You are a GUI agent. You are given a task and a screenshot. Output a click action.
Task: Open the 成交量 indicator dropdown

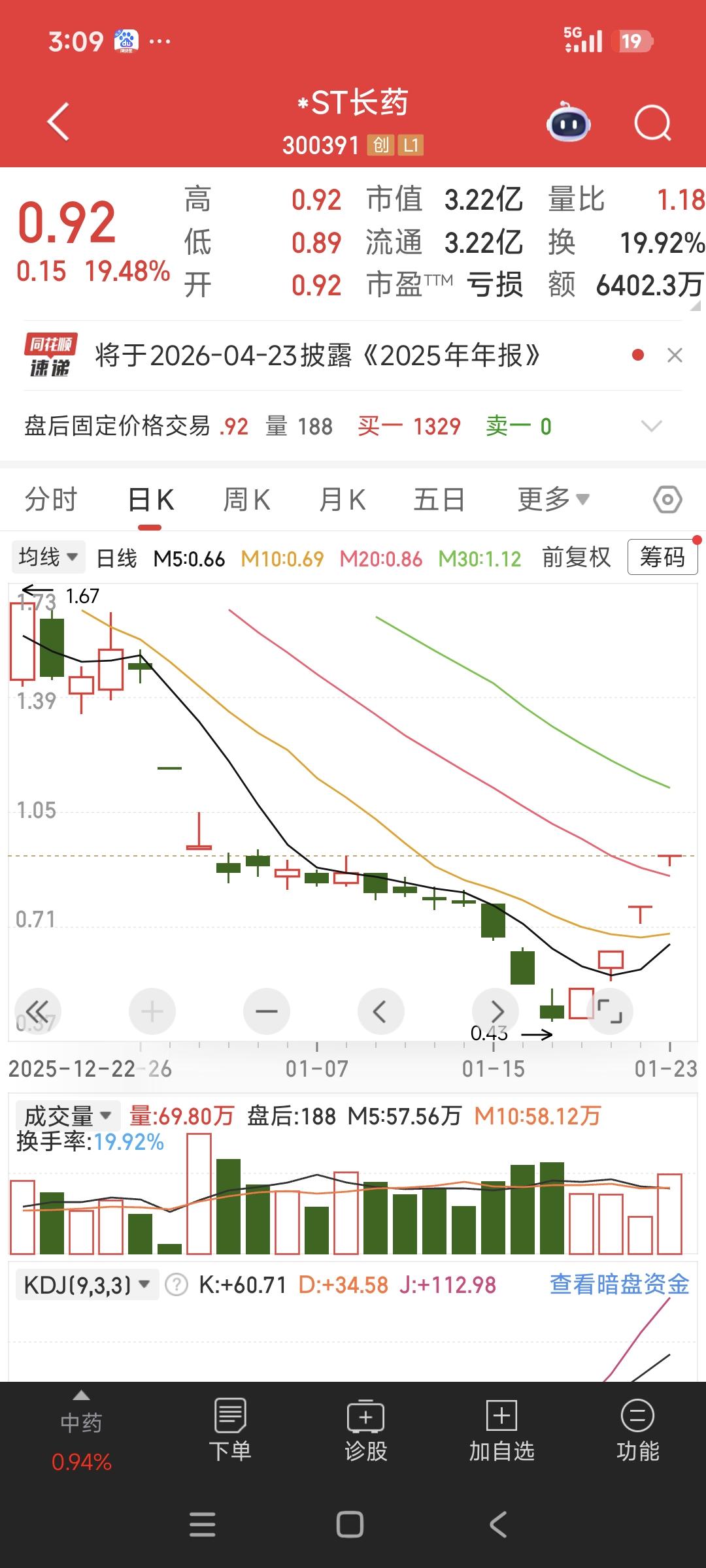point(67,1115)
